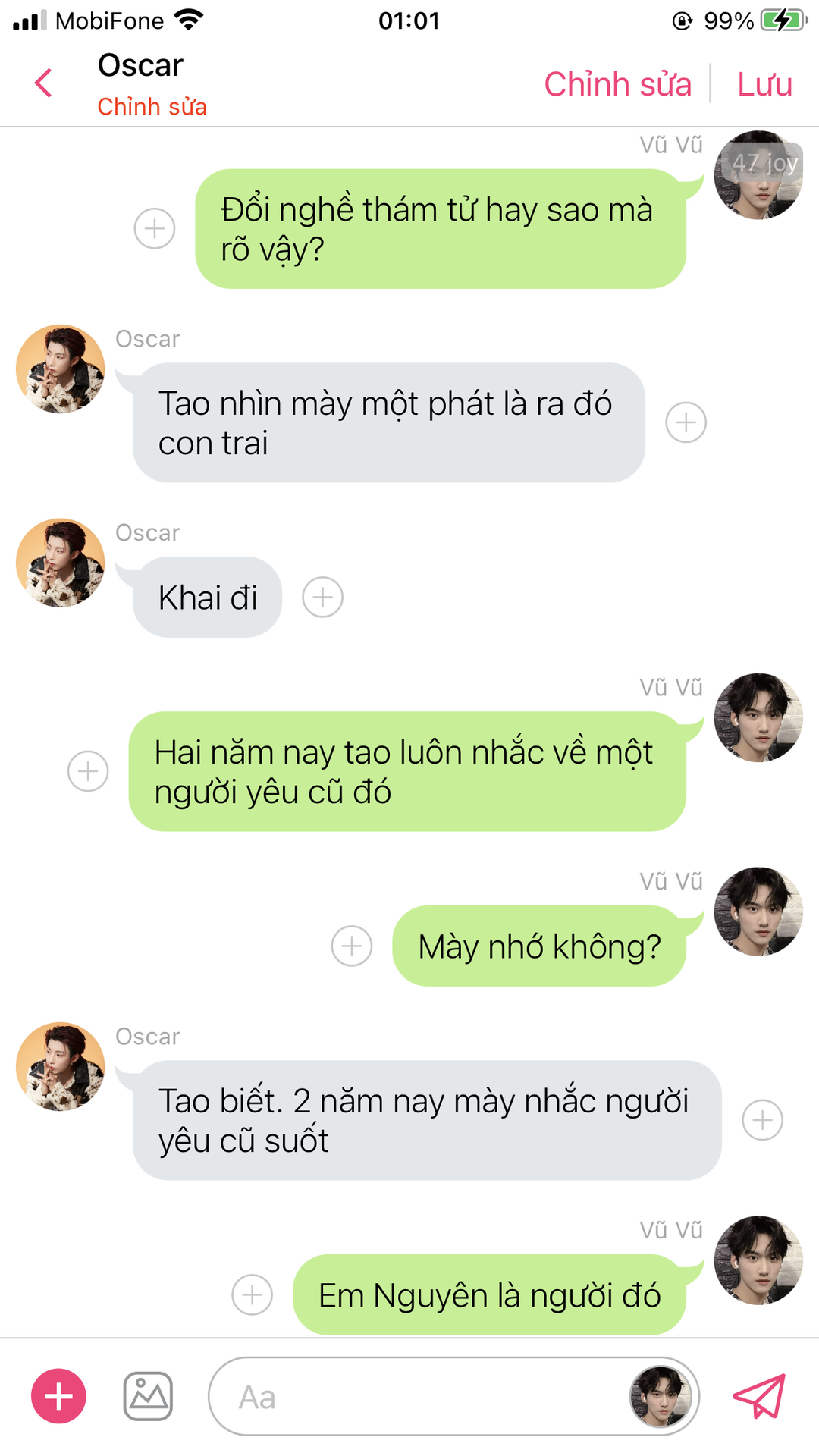Save the chat with Lưu
This screenshot has width=819, height=1456.
coord(764,84)
